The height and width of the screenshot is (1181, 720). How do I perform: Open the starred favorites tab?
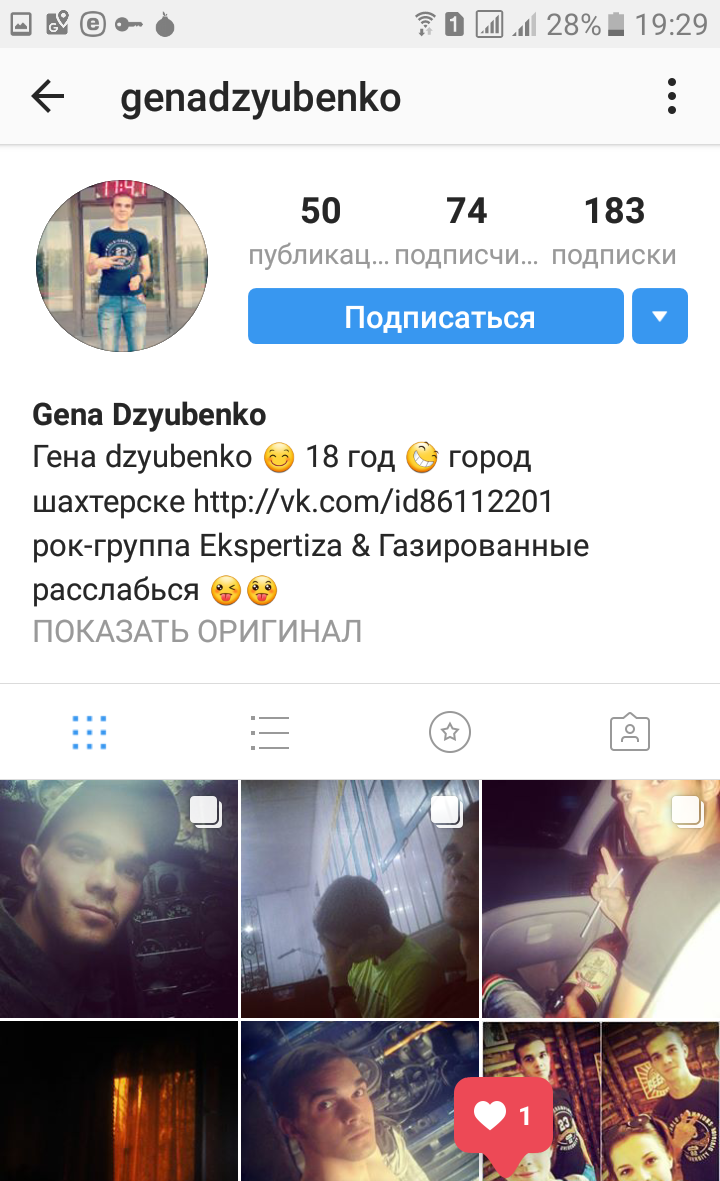(450, 733)
